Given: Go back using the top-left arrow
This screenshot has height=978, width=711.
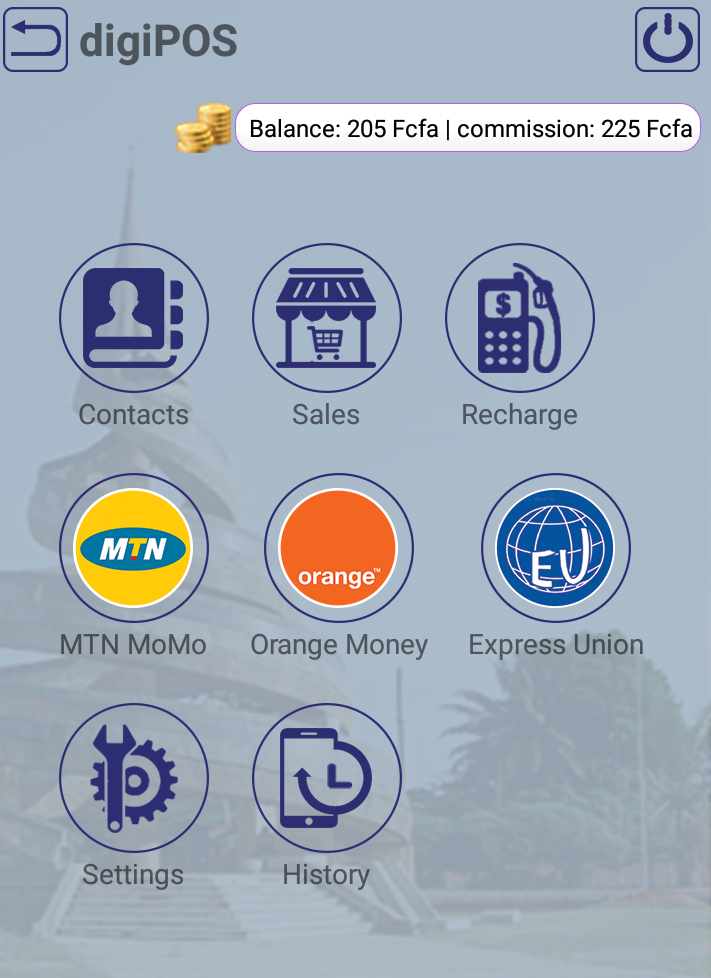Looking at the screenshot, I should click(x=35, y=40).
